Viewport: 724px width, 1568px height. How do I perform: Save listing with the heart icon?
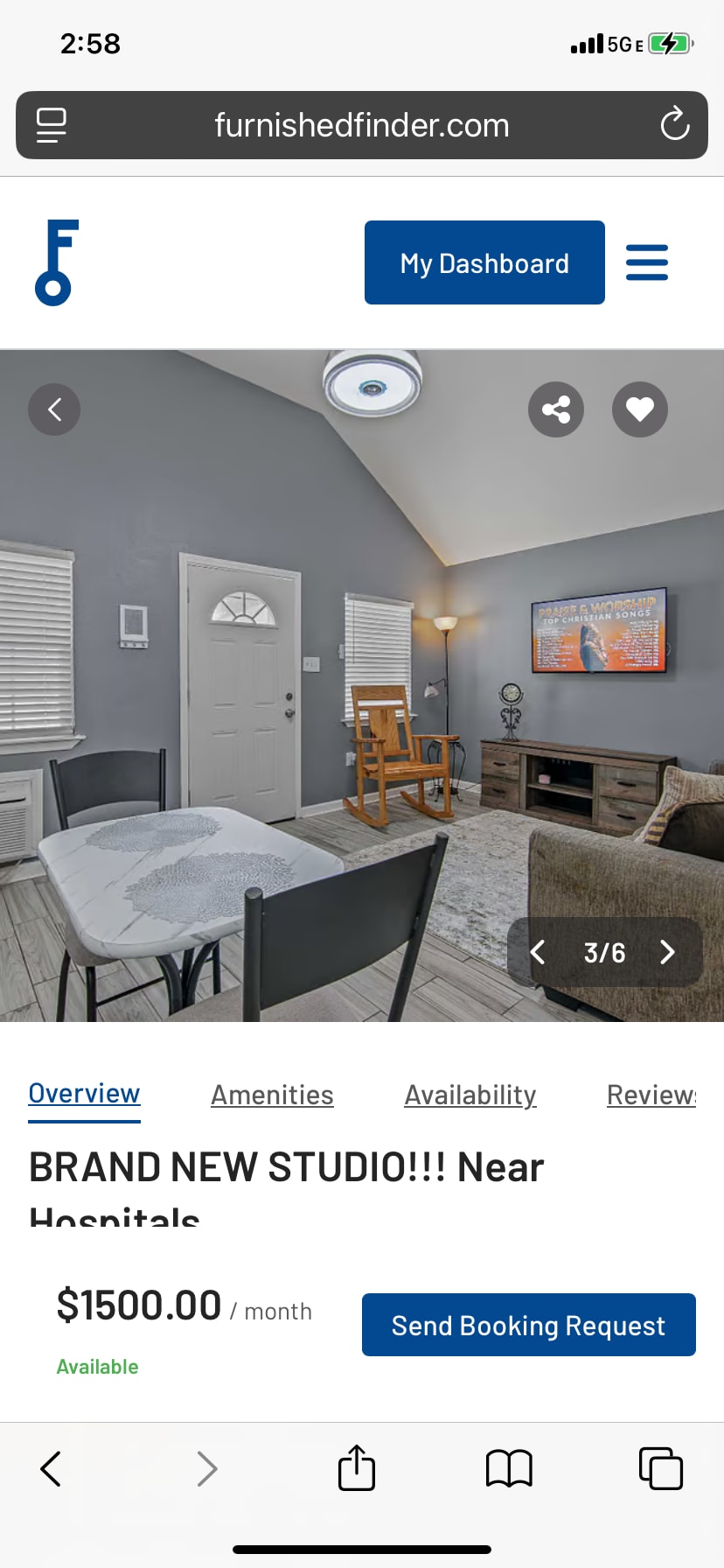click(640, 409)
